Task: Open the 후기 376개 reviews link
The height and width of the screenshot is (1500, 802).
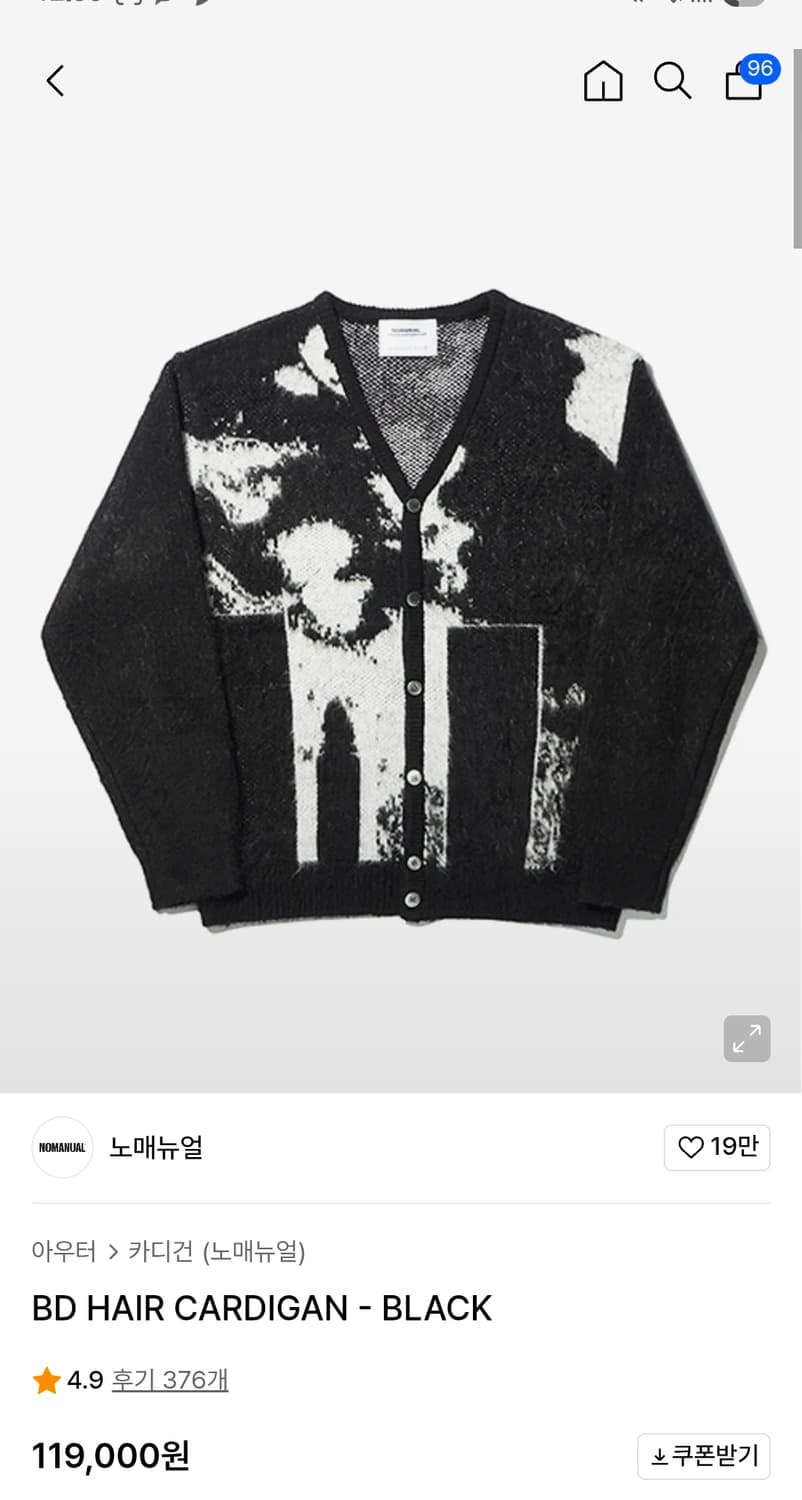Action: (169, 1380)
